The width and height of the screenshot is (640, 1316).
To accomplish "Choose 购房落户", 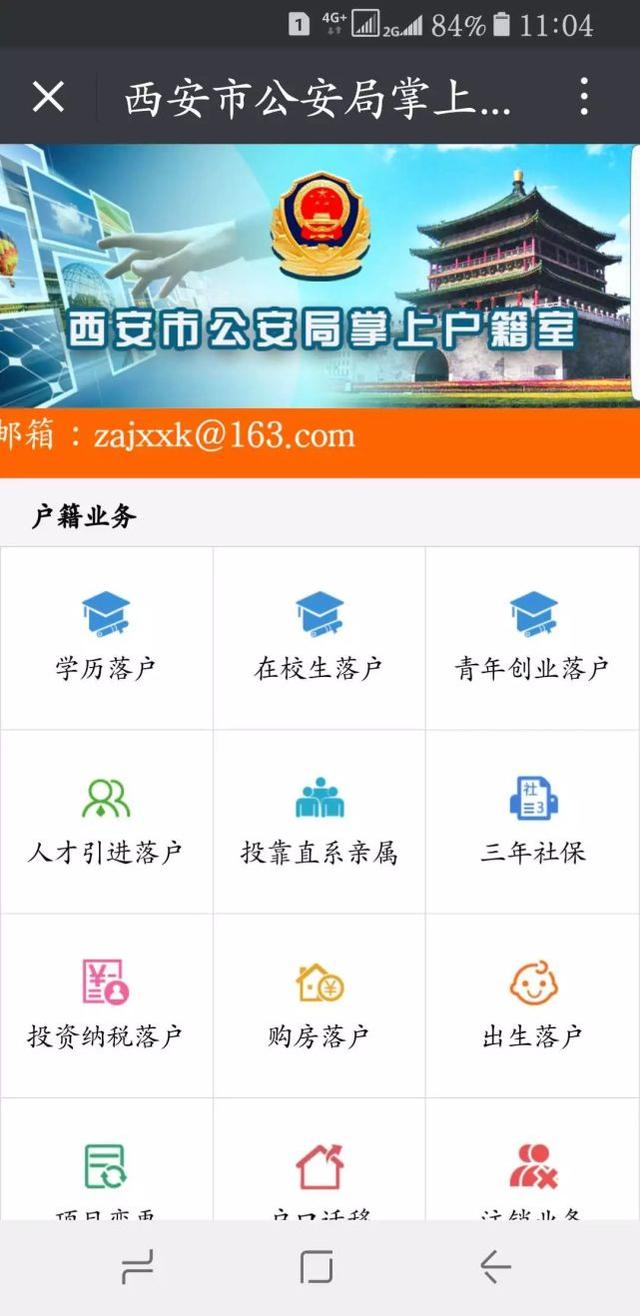I will point(319,1006).
